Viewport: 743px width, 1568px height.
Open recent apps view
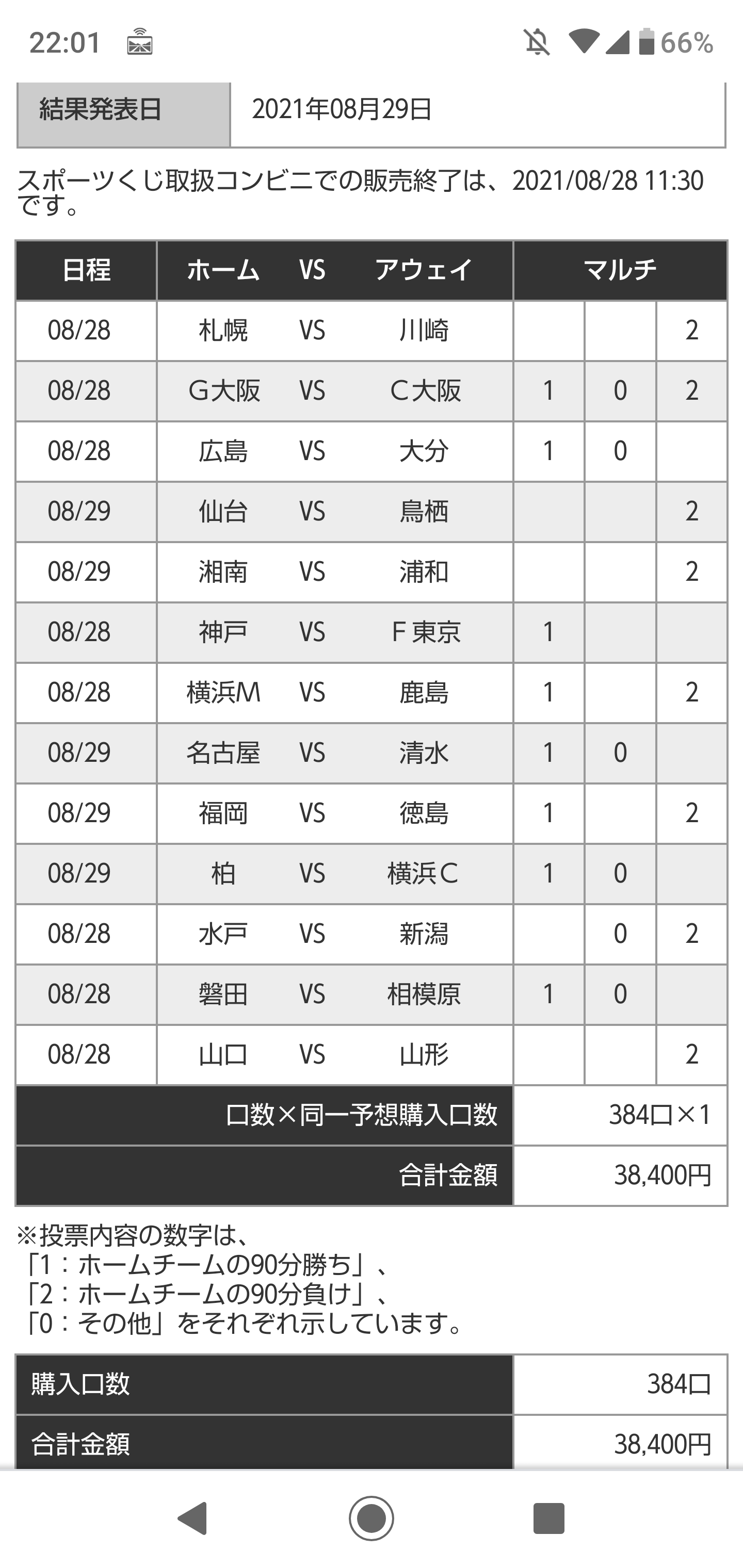pyautogui.click(x=548, y=1518)
